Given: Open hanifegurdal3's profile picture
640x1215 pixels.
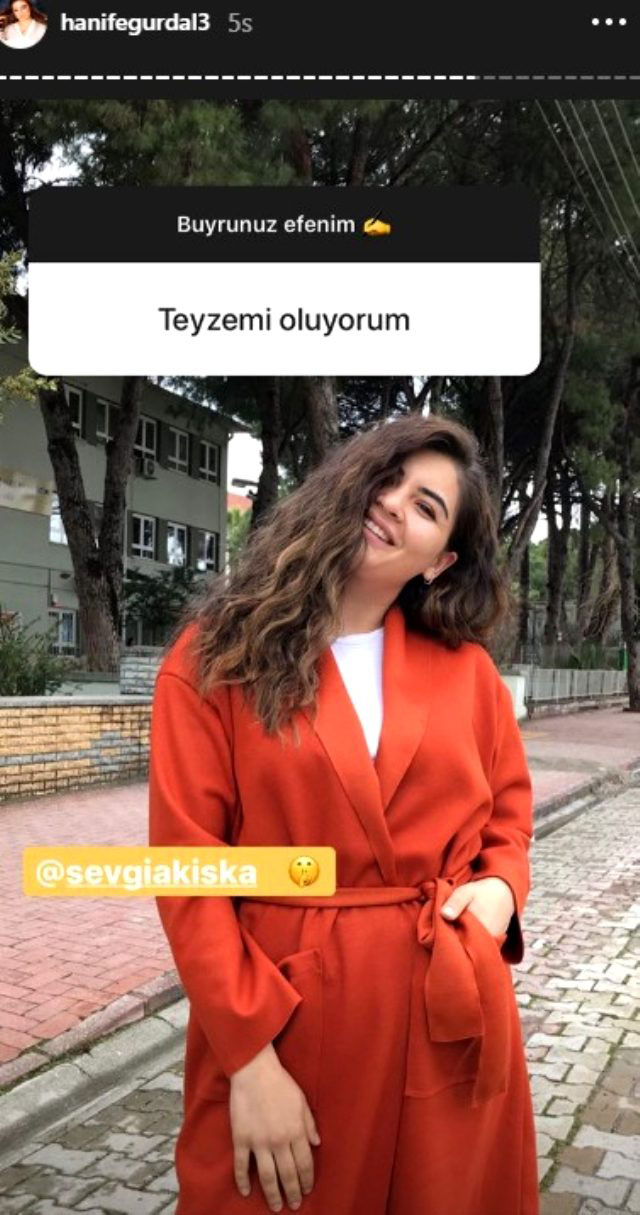Looking at the screenshot, I should tap(23, 23).
